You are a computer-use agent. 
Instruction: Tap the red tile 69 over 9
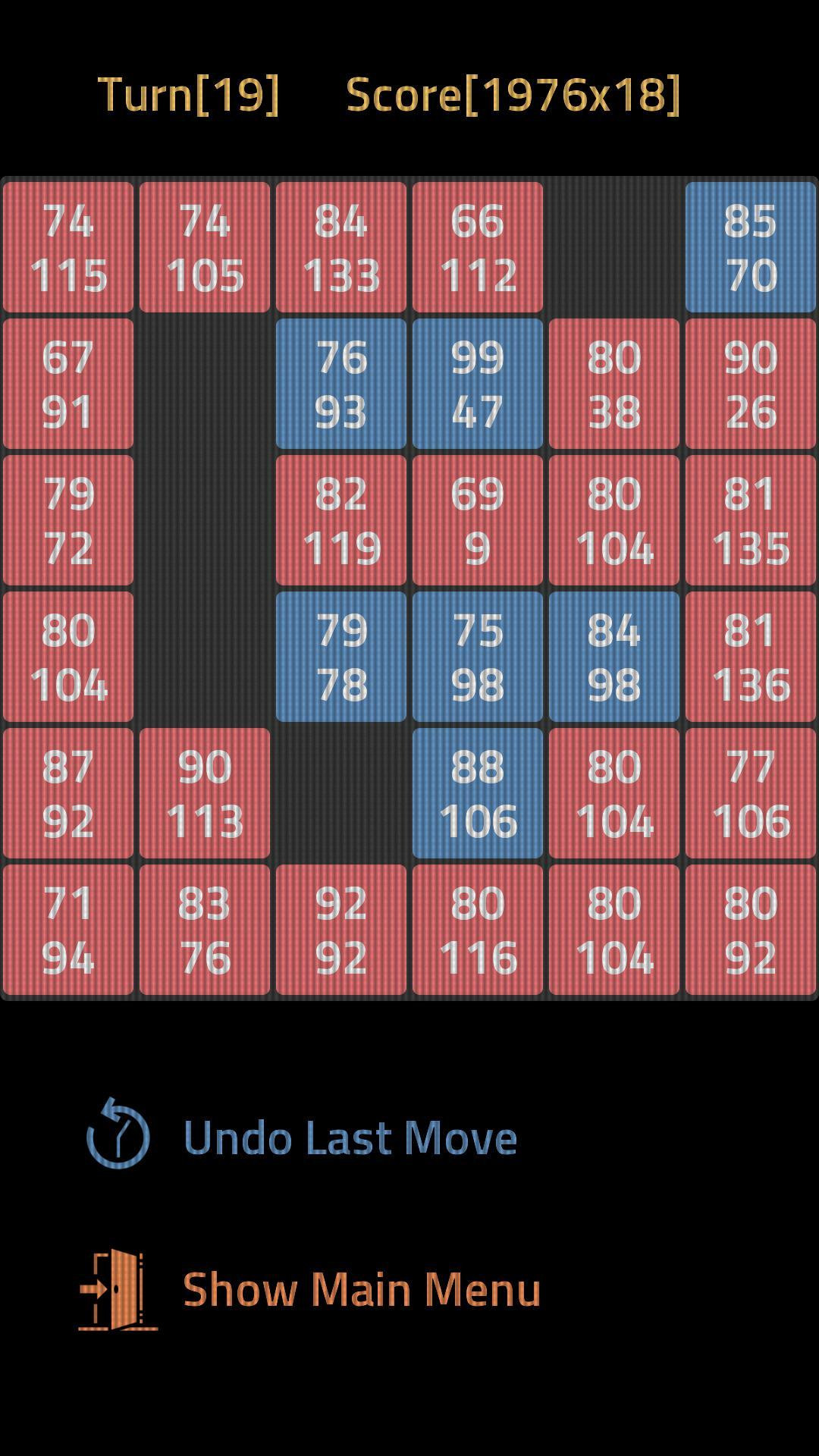(x=478, y=520)
